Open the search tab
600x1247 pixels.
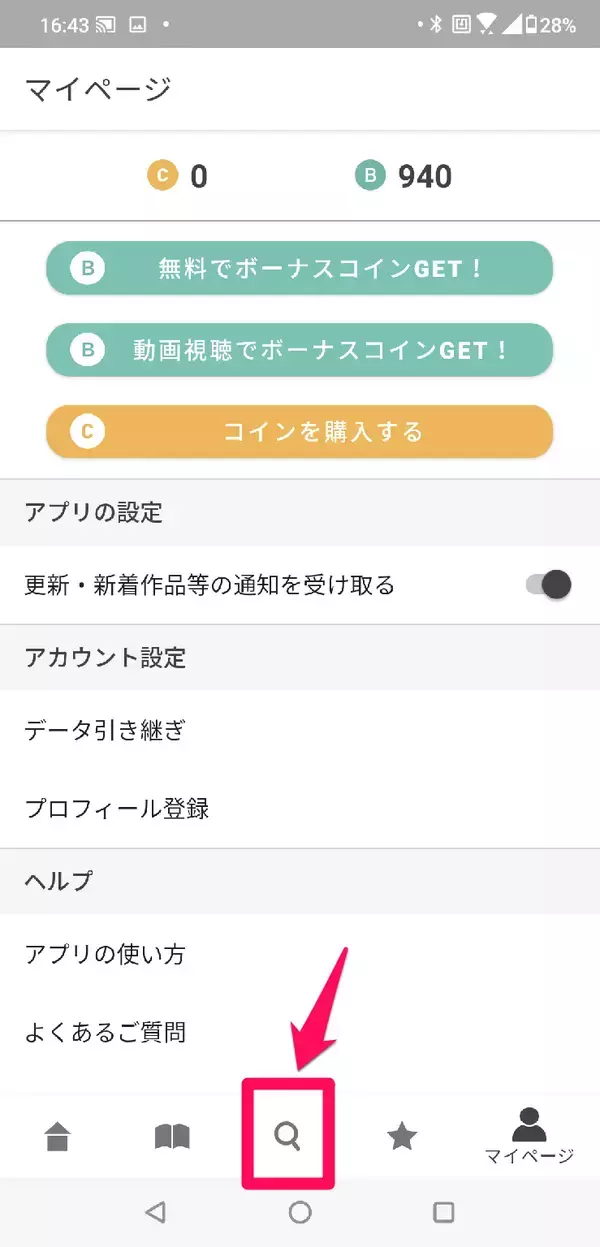[288, 1135]
